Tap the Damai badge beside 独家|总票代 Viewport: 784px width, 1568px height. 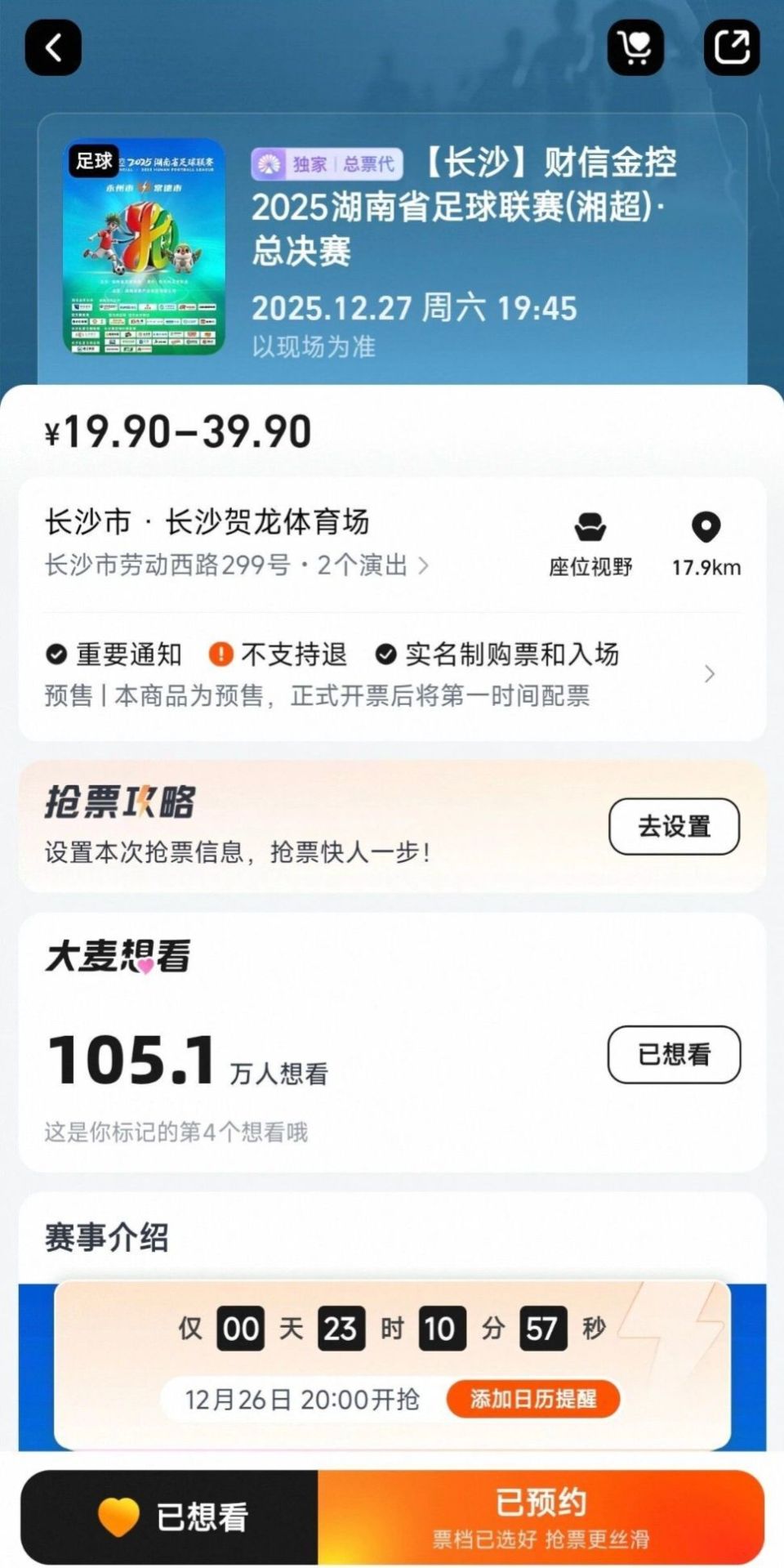(x=269, y=163)
